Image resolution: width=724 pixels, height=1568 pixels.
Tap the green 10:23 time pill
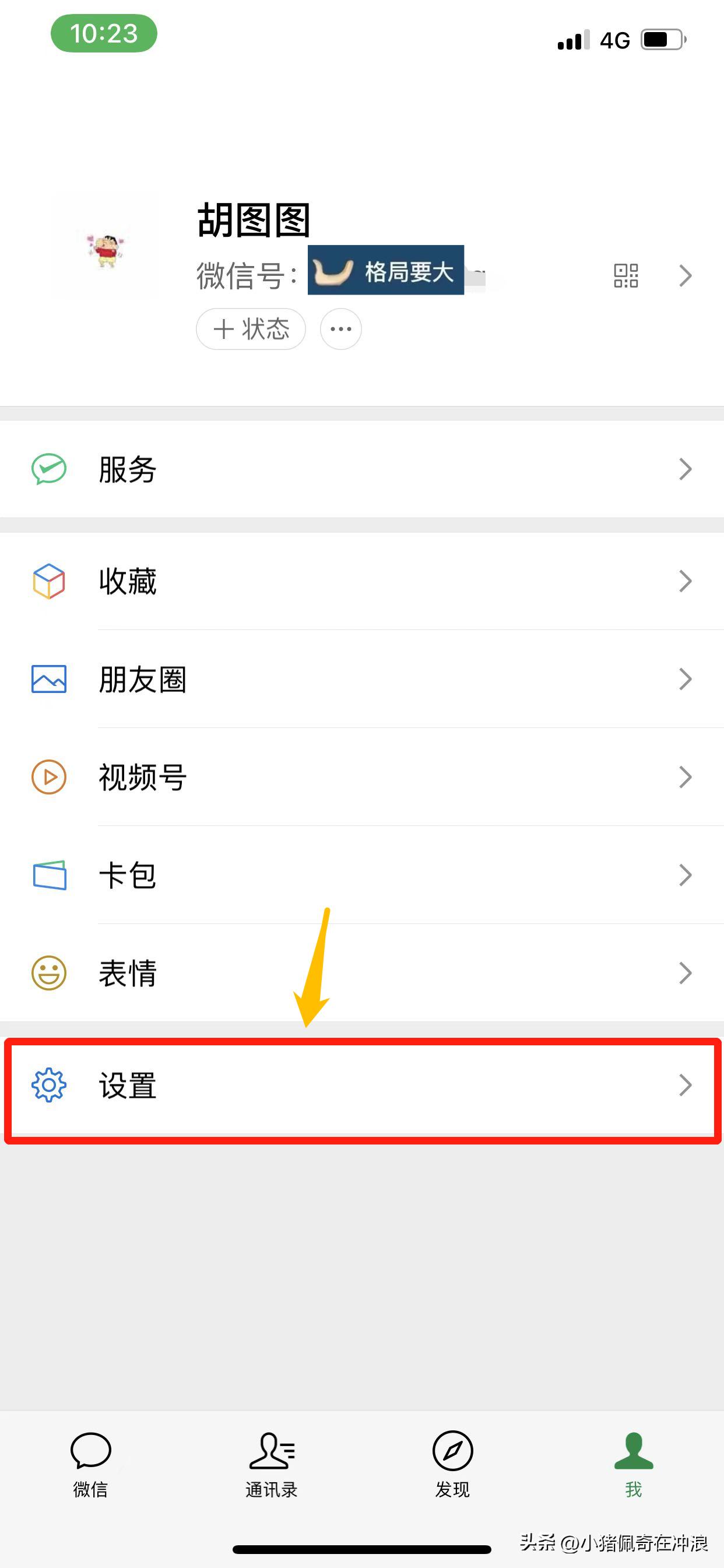point(103,33)
